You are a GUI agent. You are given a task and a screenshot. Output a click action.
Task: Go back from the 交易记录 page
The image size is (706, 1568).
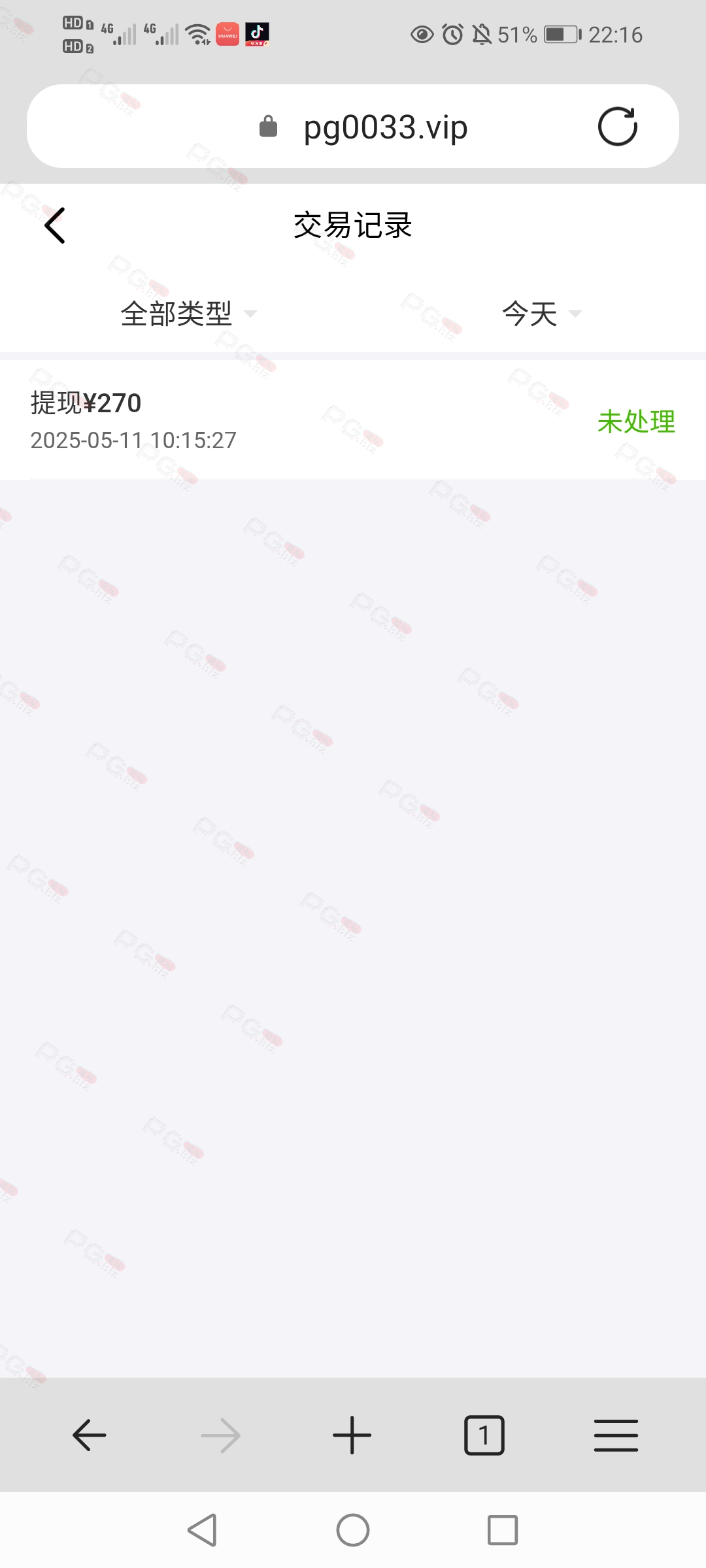pyautogui.click(x=55, y=225)
